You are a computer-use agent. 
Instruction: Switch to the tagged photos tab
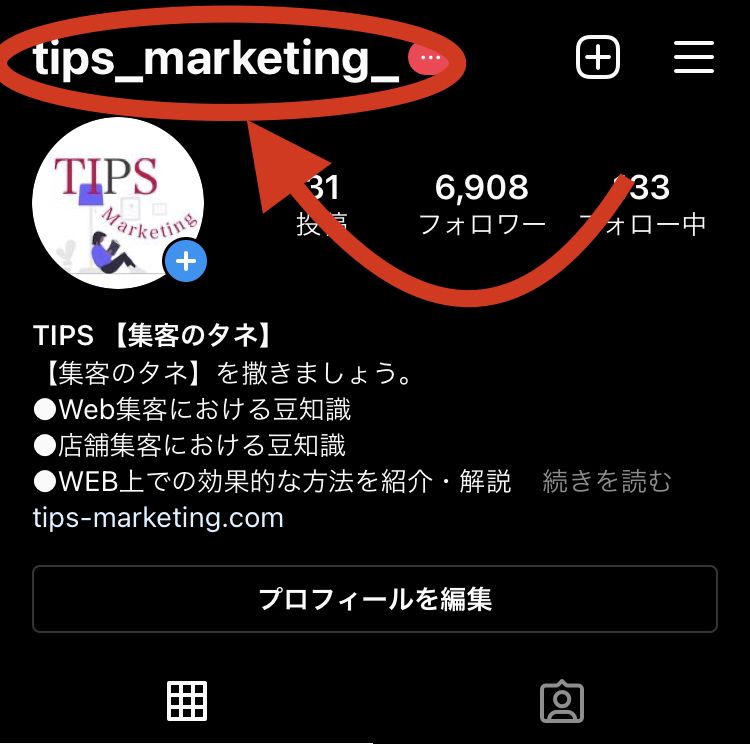[x=562, y=702]
